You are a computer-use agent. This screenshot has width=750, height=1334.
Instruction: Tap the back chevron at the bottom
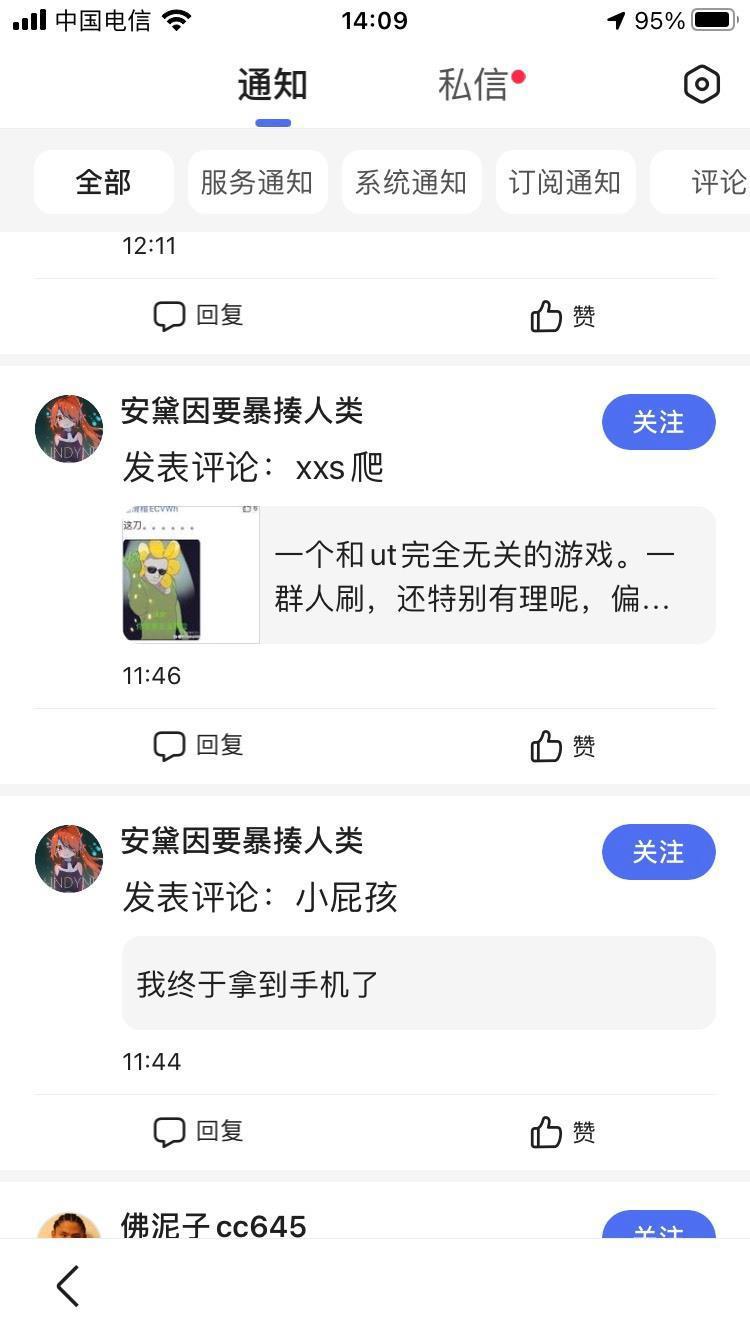tap(67, 1286)
